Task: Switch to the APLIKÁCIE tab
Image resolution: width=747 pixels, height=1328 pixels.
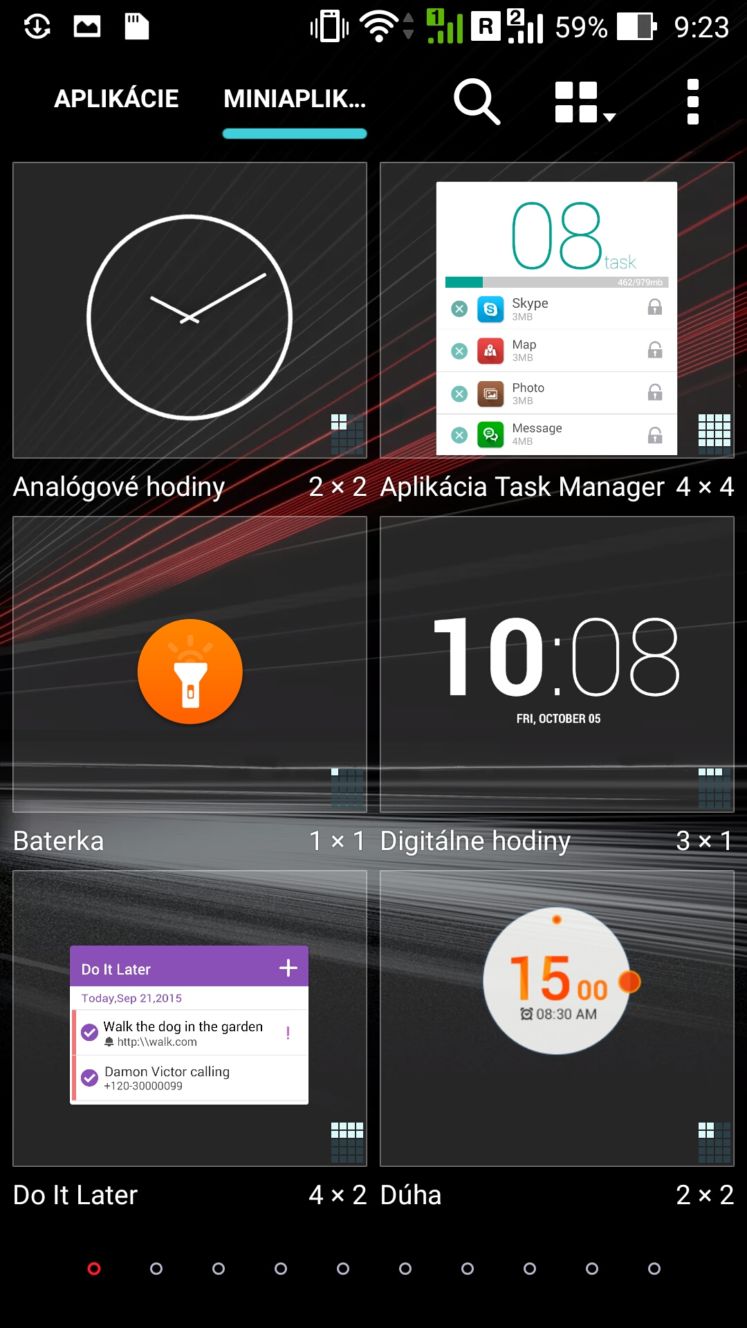Action: tap(116, 99)
